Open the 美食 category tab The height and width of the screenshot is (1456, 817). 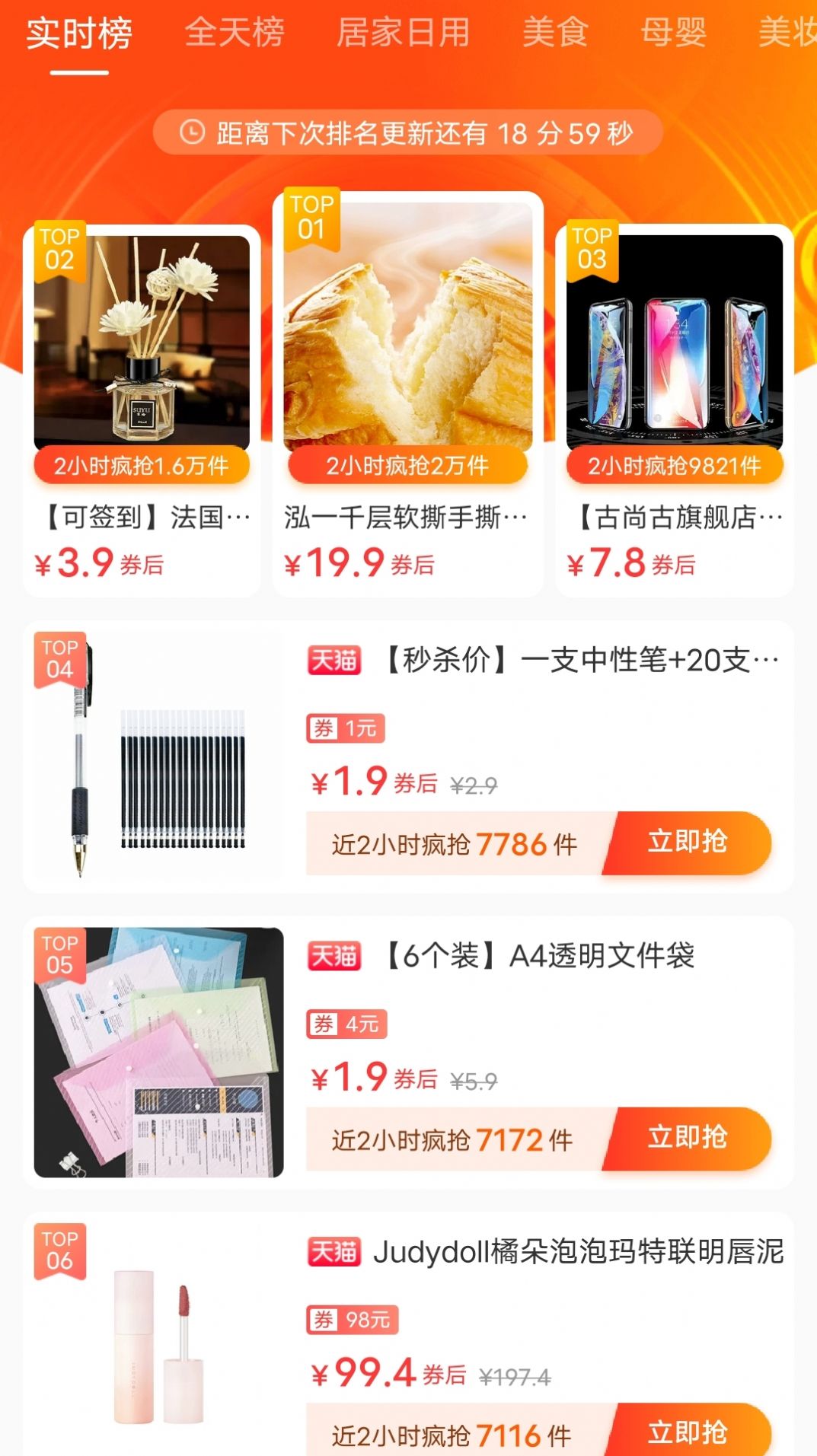tap(554, 32)
